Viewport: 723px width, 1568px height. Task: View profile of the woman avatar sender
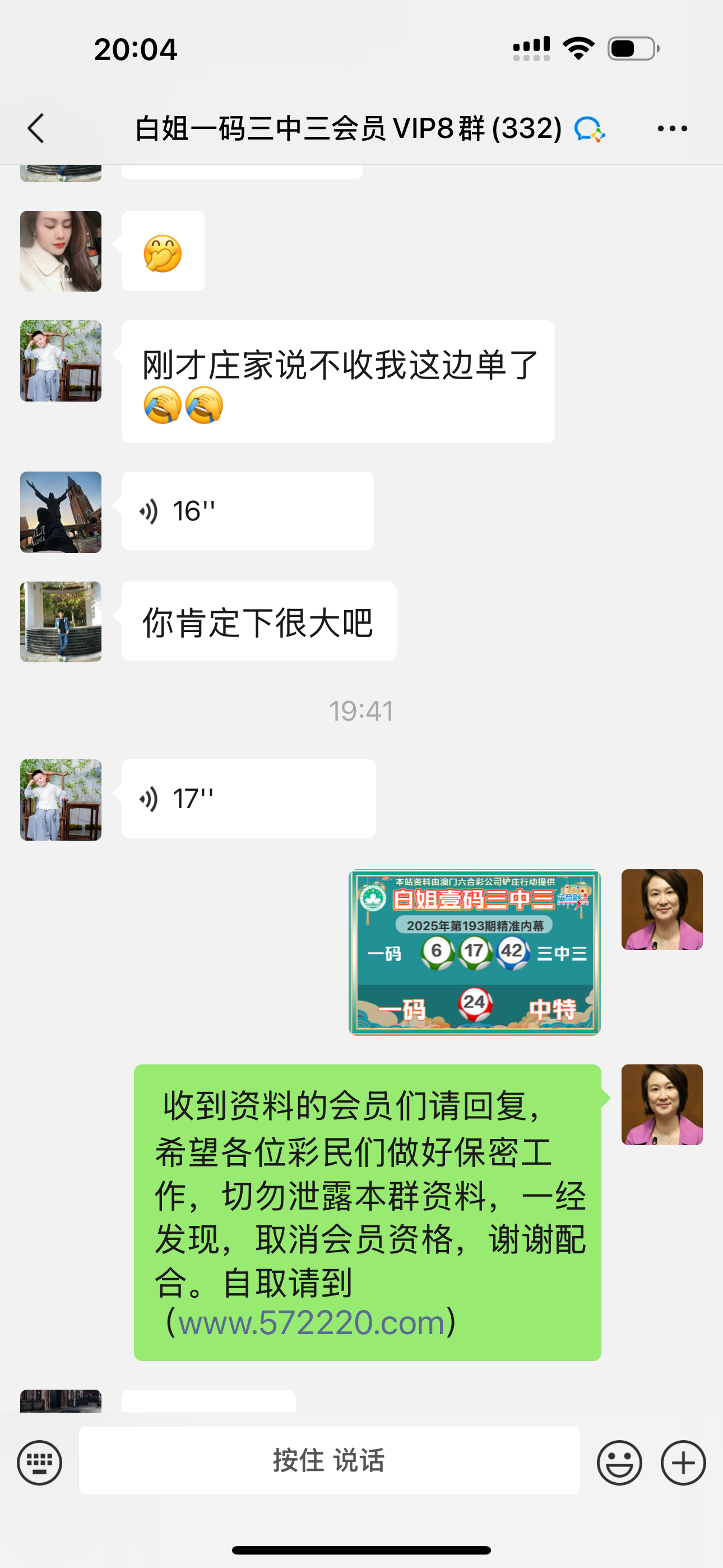point(61,251)
